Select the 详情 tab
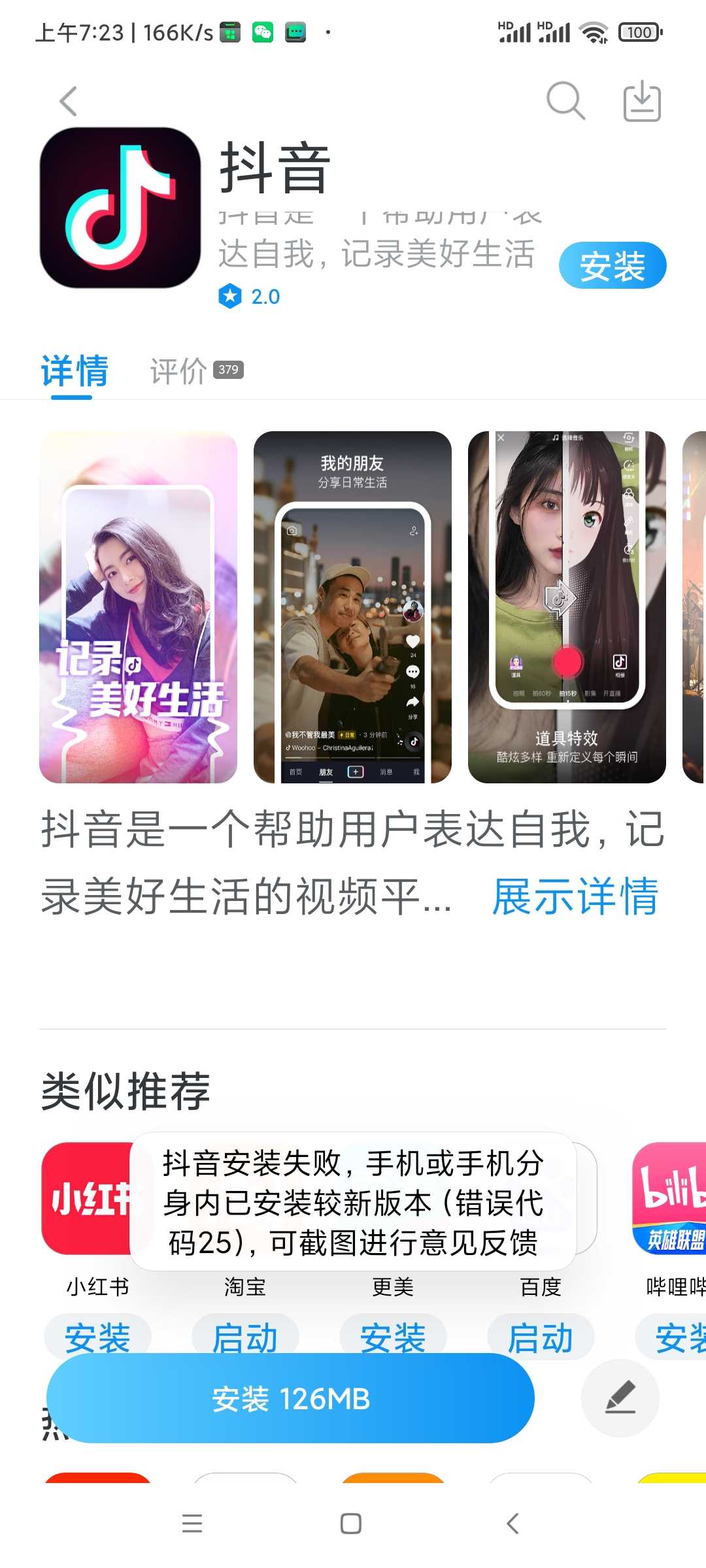The image size is (706, 1568). (74, 371)
